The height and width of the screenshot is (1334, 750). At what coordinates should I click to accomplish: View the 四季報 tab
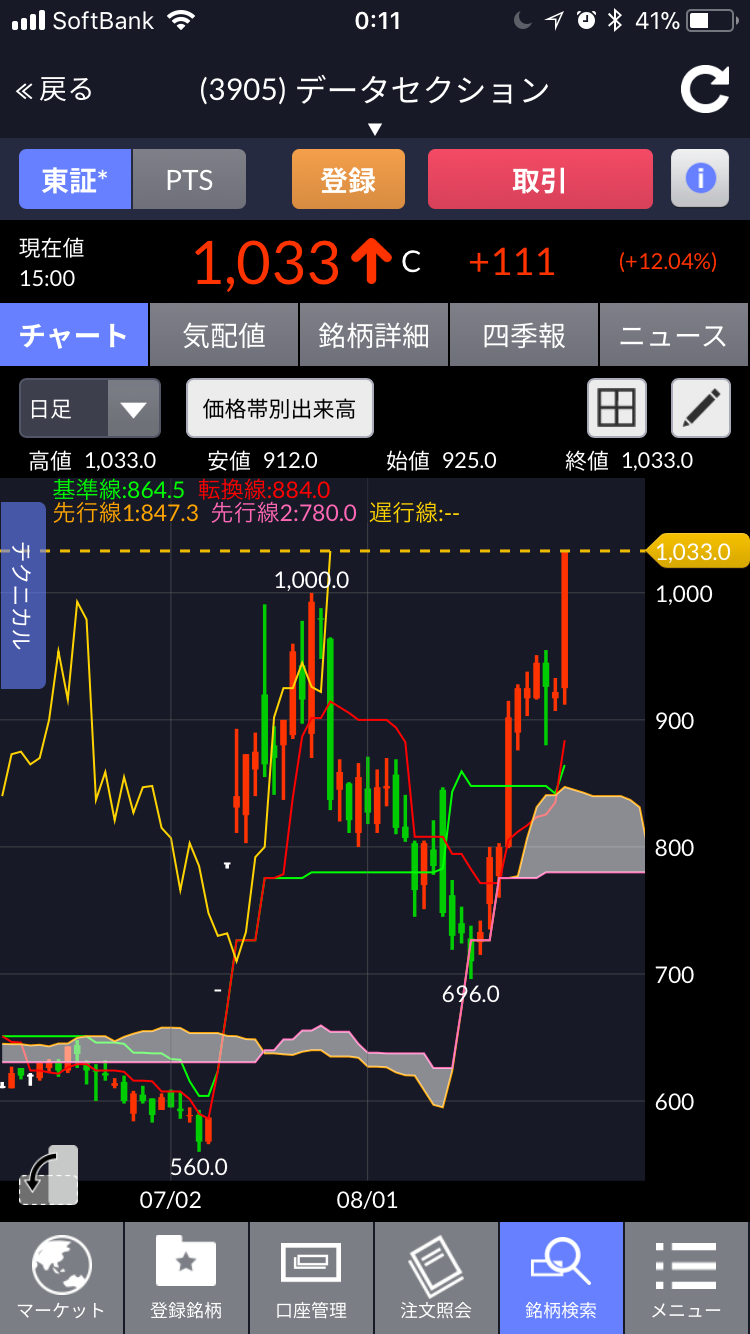tap(524, 336)
